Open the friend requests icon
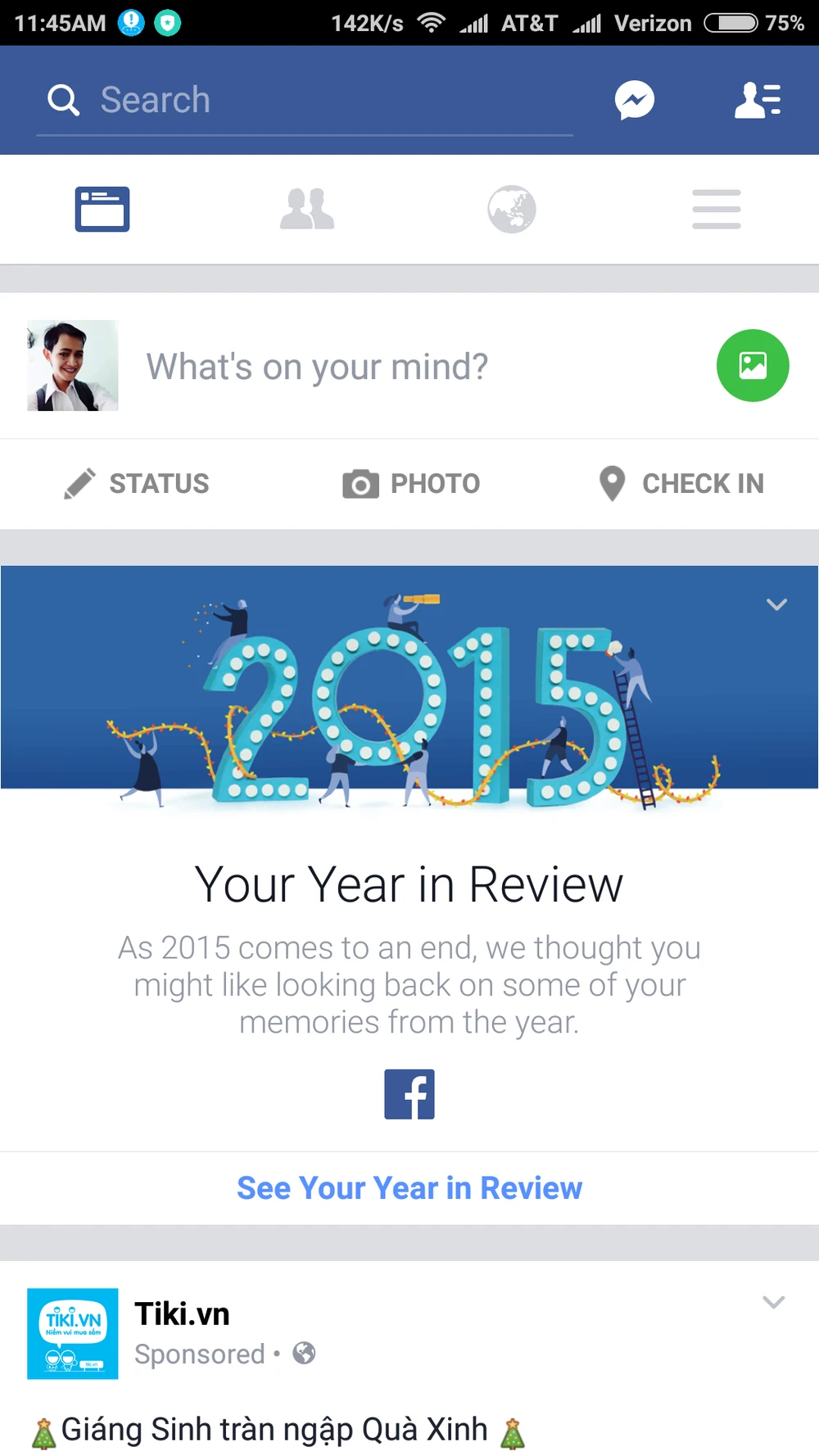This screenshot has width=819, height=1456. (757, 99)
